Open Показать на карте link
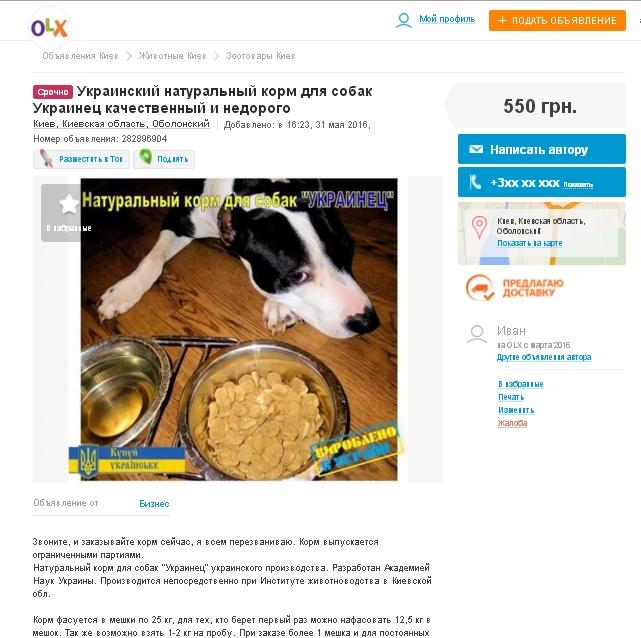641x638 pixels. point(529,243)
